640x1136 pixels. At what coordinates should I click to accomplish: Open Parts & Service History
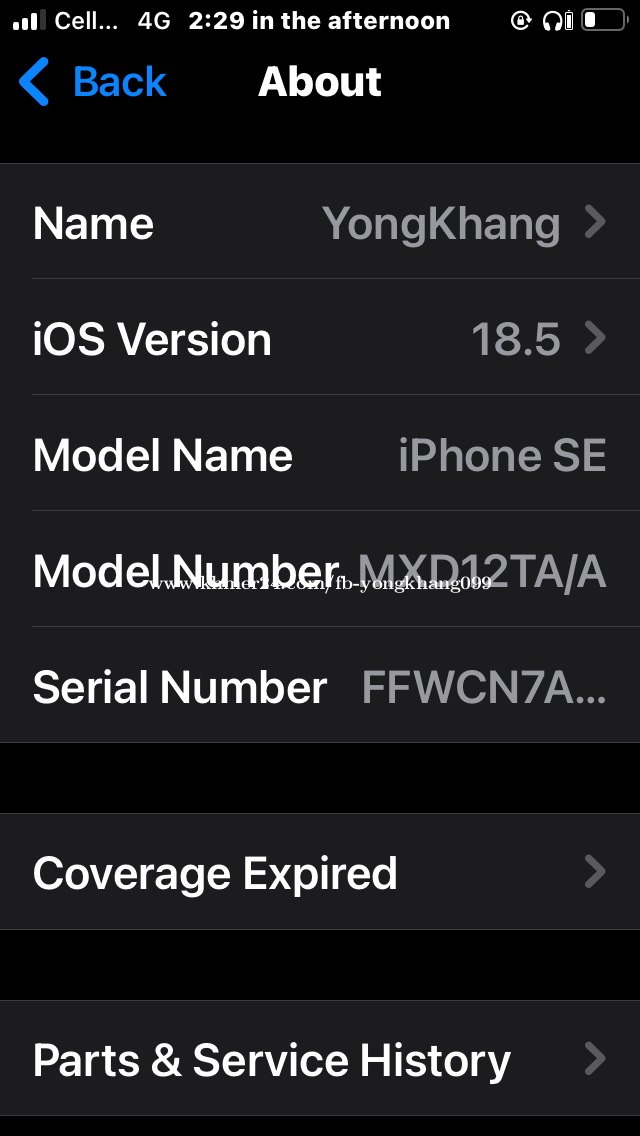[320, 1058]
